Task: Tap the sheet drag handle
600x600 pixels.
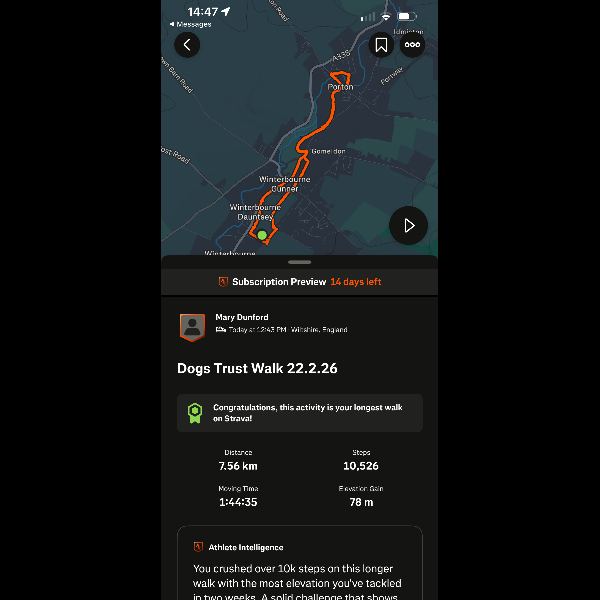Action: pos(299,262)
